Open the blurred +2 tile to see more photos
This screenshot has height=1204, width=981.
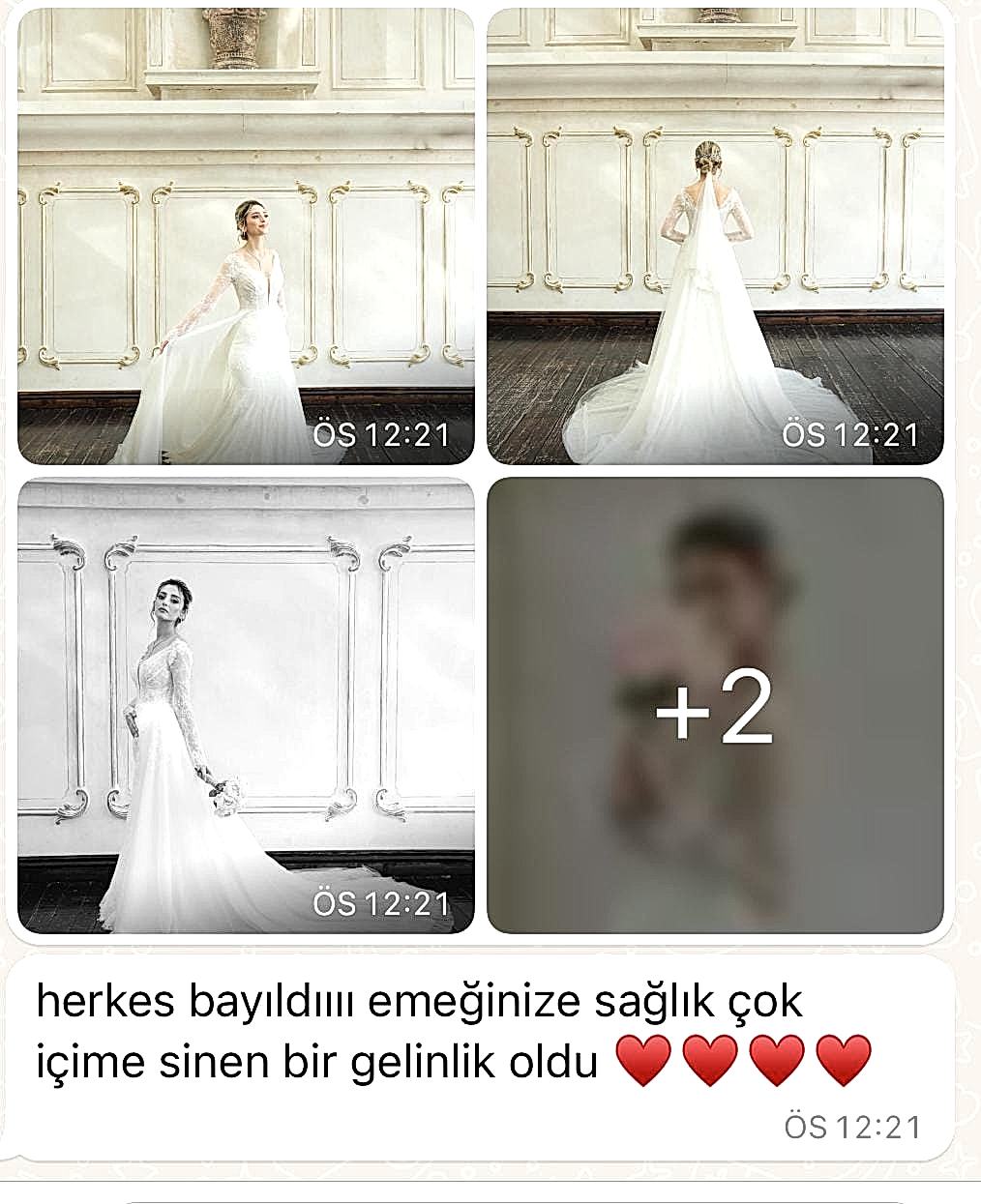point(715,705)
